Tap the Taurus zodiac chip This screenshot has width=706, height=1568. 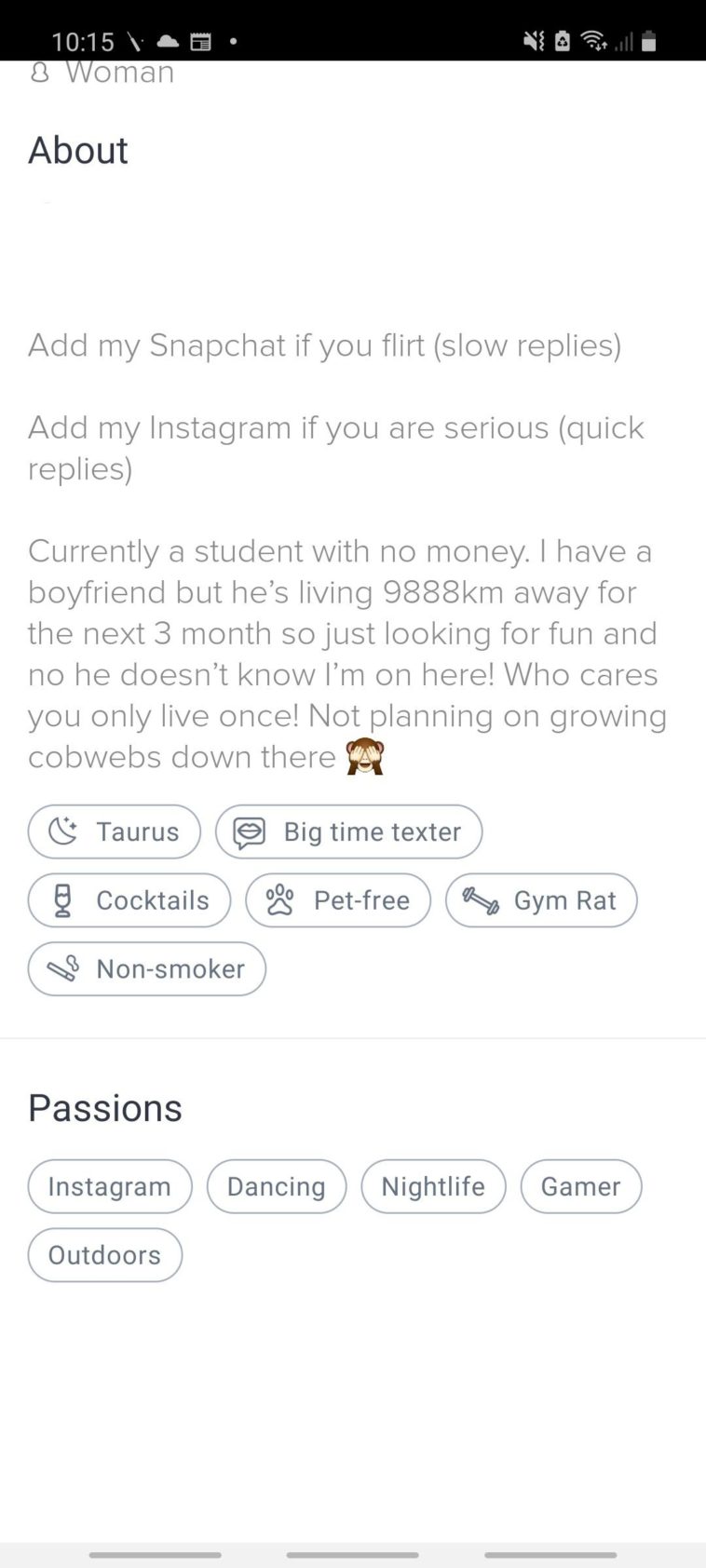[115, 831]
